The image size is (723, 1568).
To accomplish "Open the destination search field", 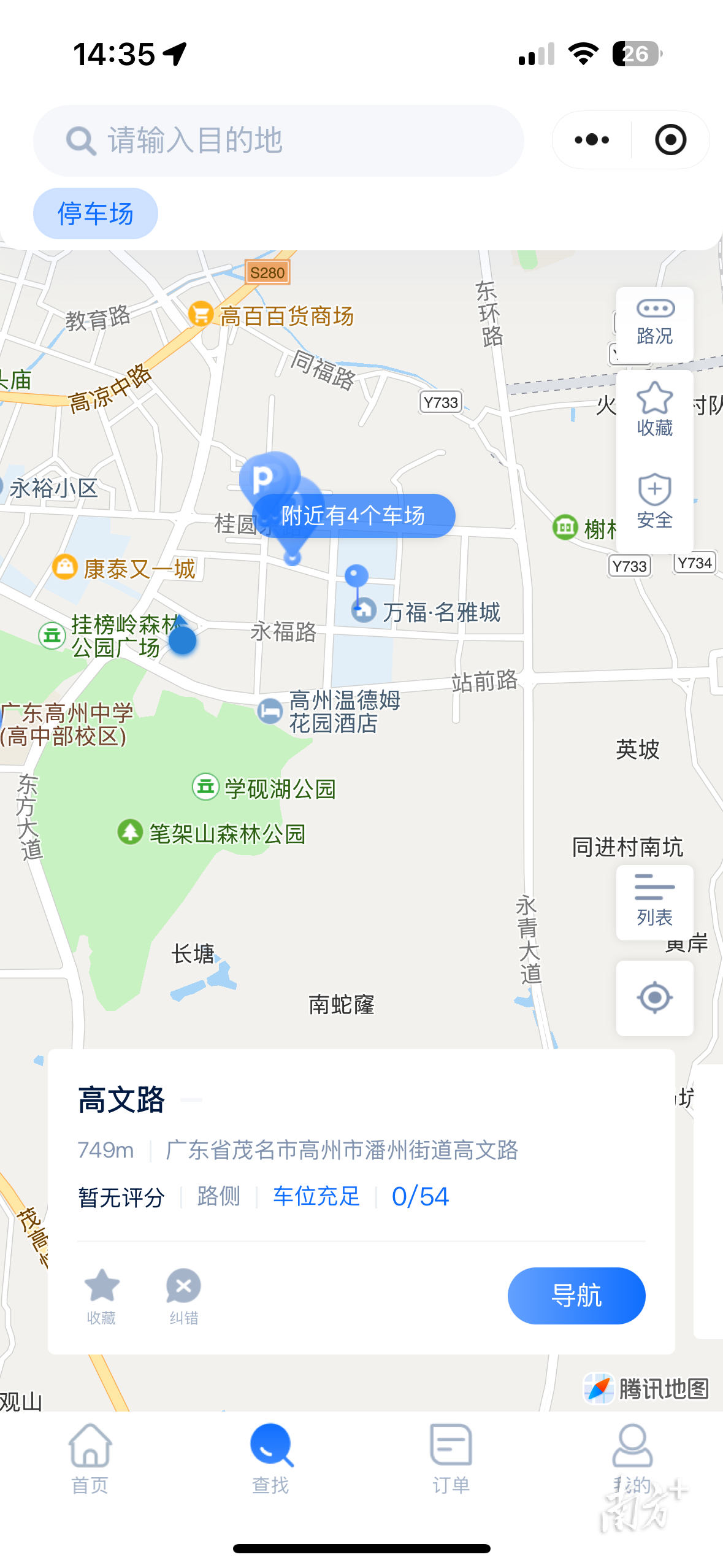I will pos(278,140).
